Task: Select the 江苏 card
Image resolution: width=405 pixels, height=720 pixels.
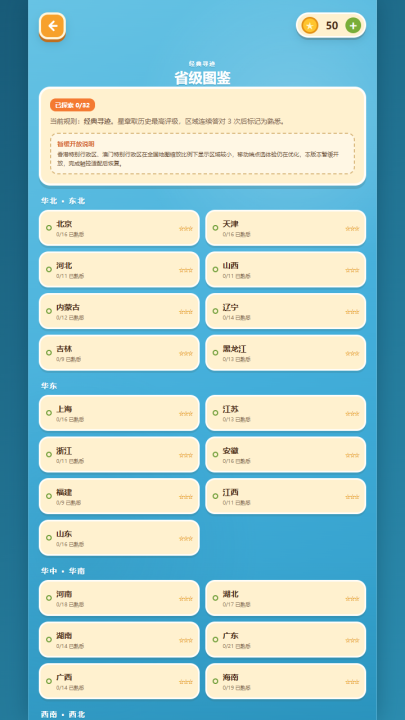Action: pyautogui.click(x=286, y=413)
